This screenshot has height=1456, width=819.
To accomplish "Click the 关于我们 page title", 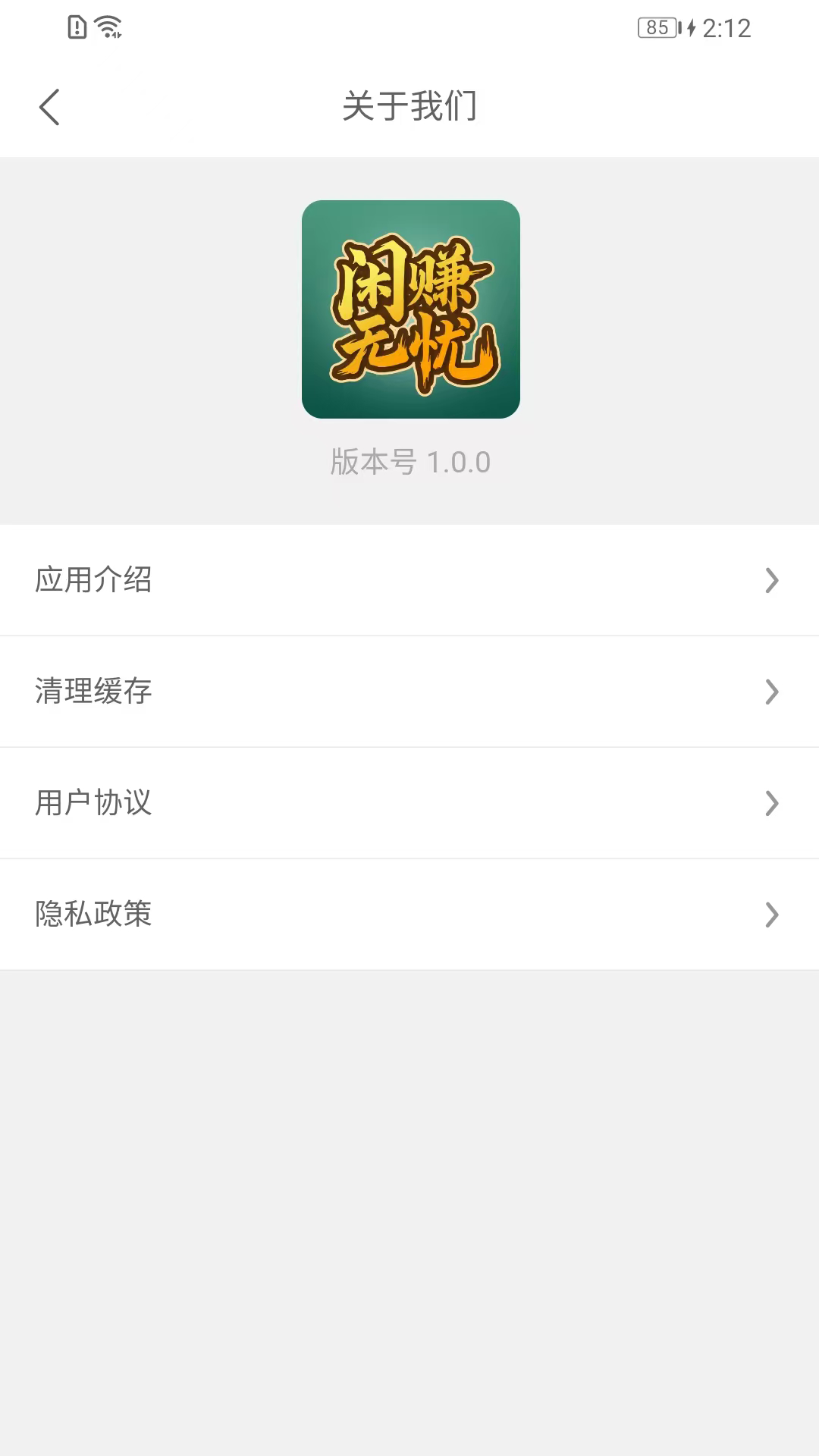I will click(x=409, y=107).
